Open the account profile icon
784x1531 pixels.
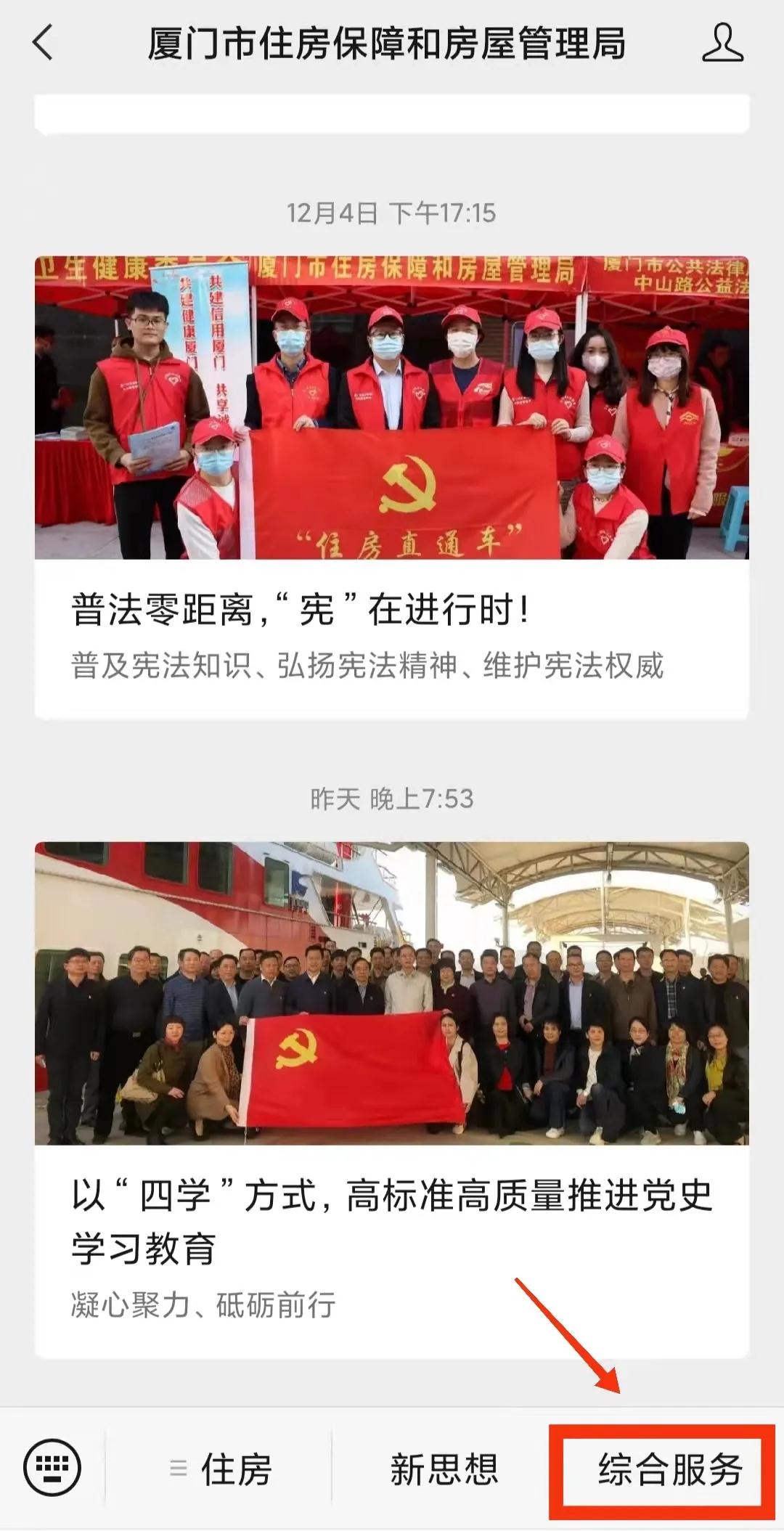coord(722,42)
